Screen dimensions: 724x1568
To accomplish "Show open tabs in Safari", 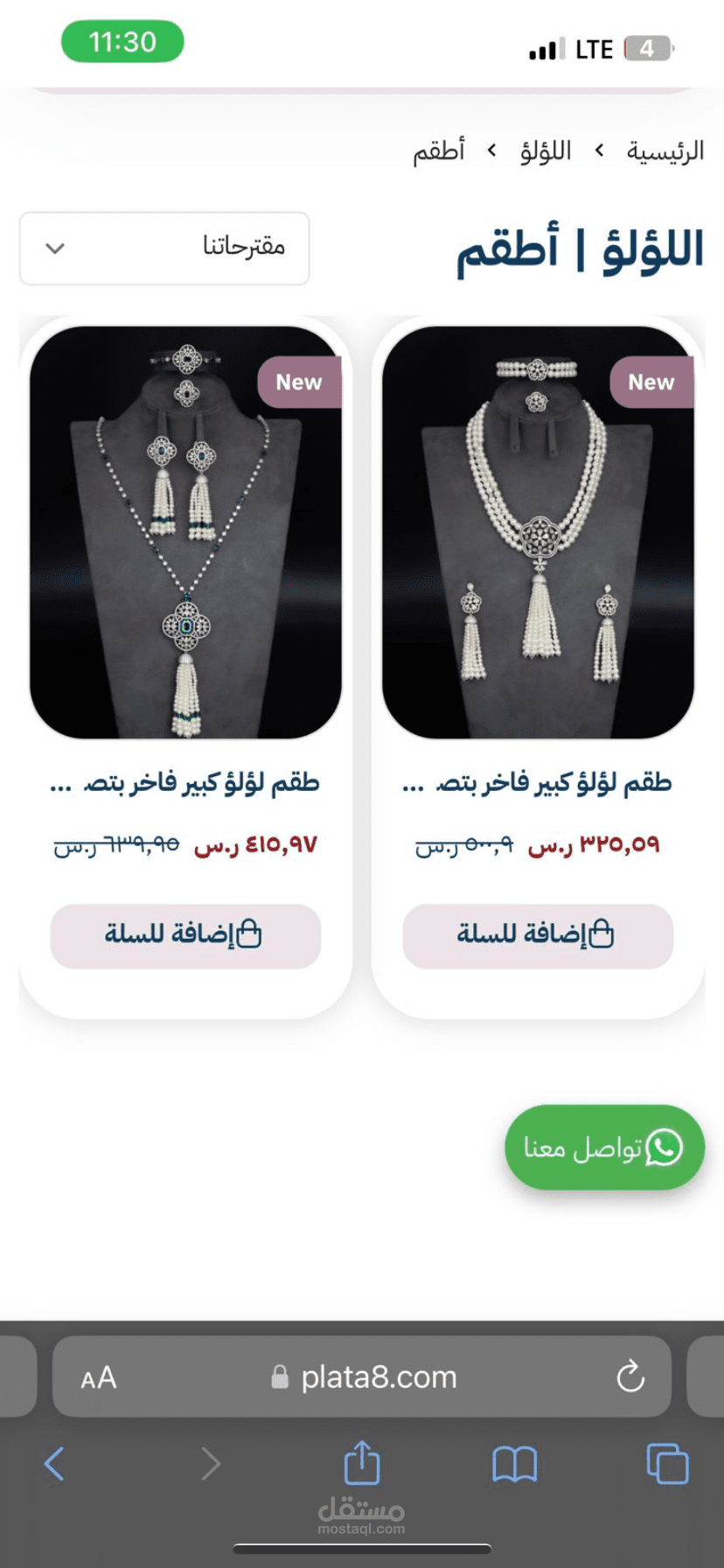I will (x=667, y=1463).
